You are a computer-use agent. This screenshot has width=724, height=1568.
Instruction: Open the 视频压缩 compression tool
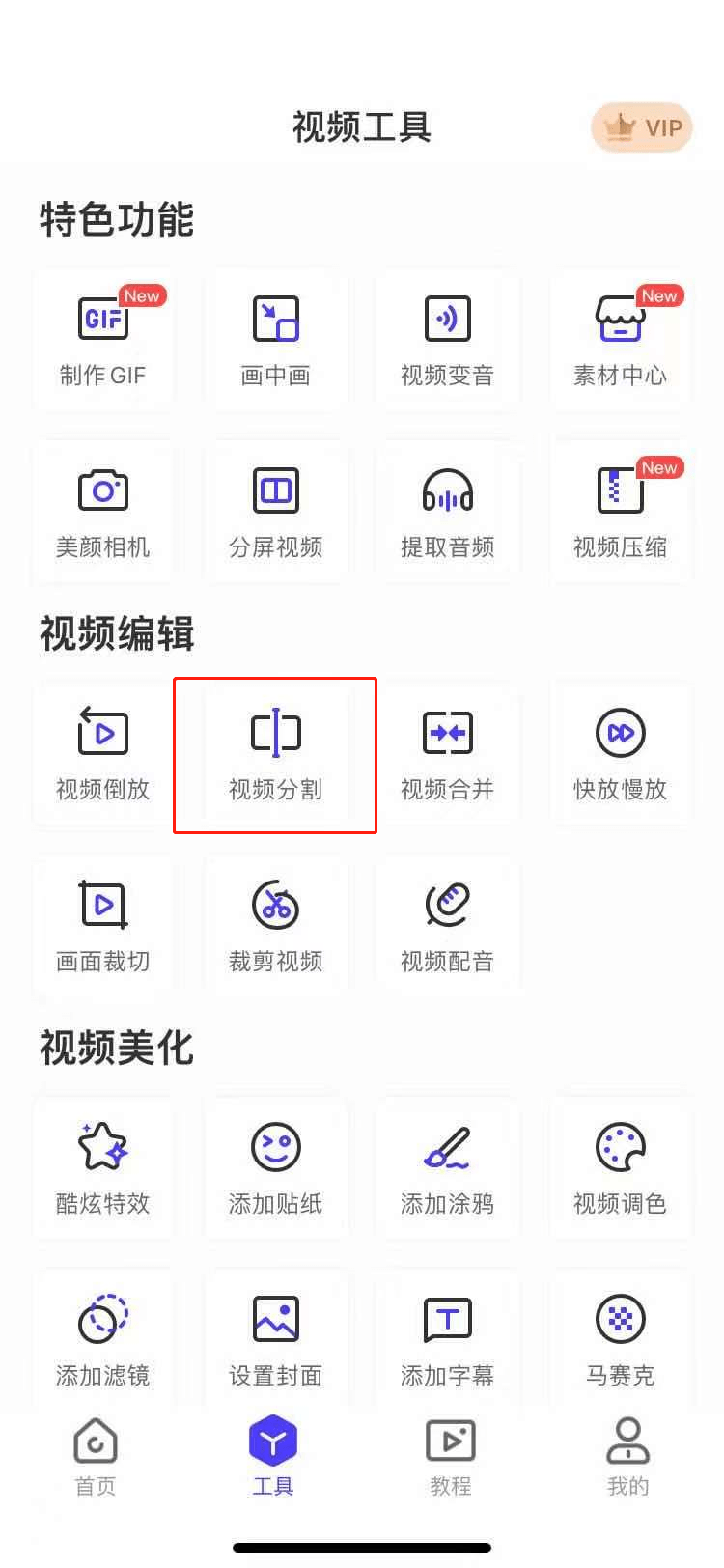coord(621,512)
